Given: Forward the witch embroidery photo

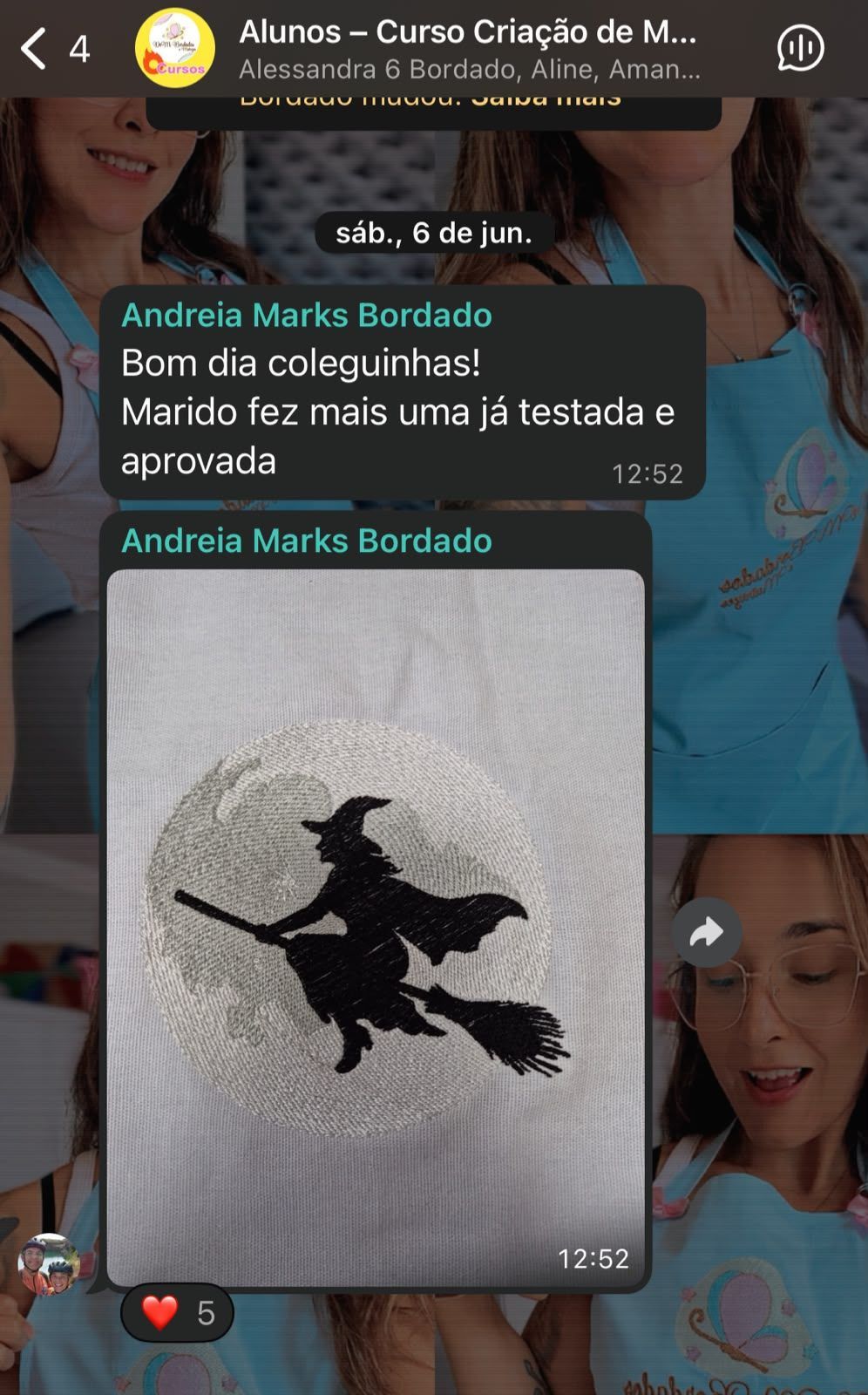Looking at the screenshot, I should (x=707, y=932).
